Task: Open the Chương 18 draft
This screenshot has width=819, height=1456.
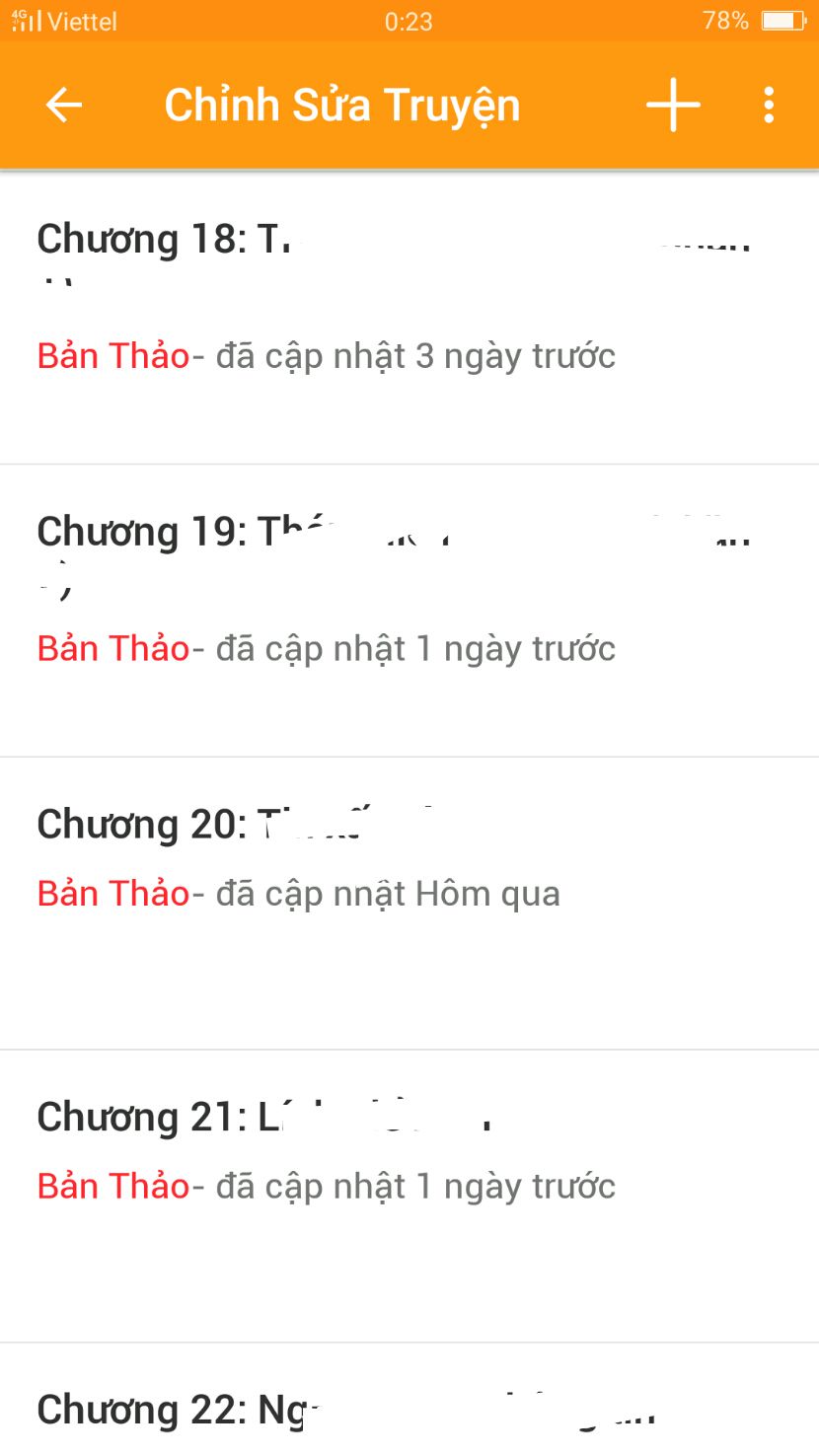Action: click(x=409, y=318)
